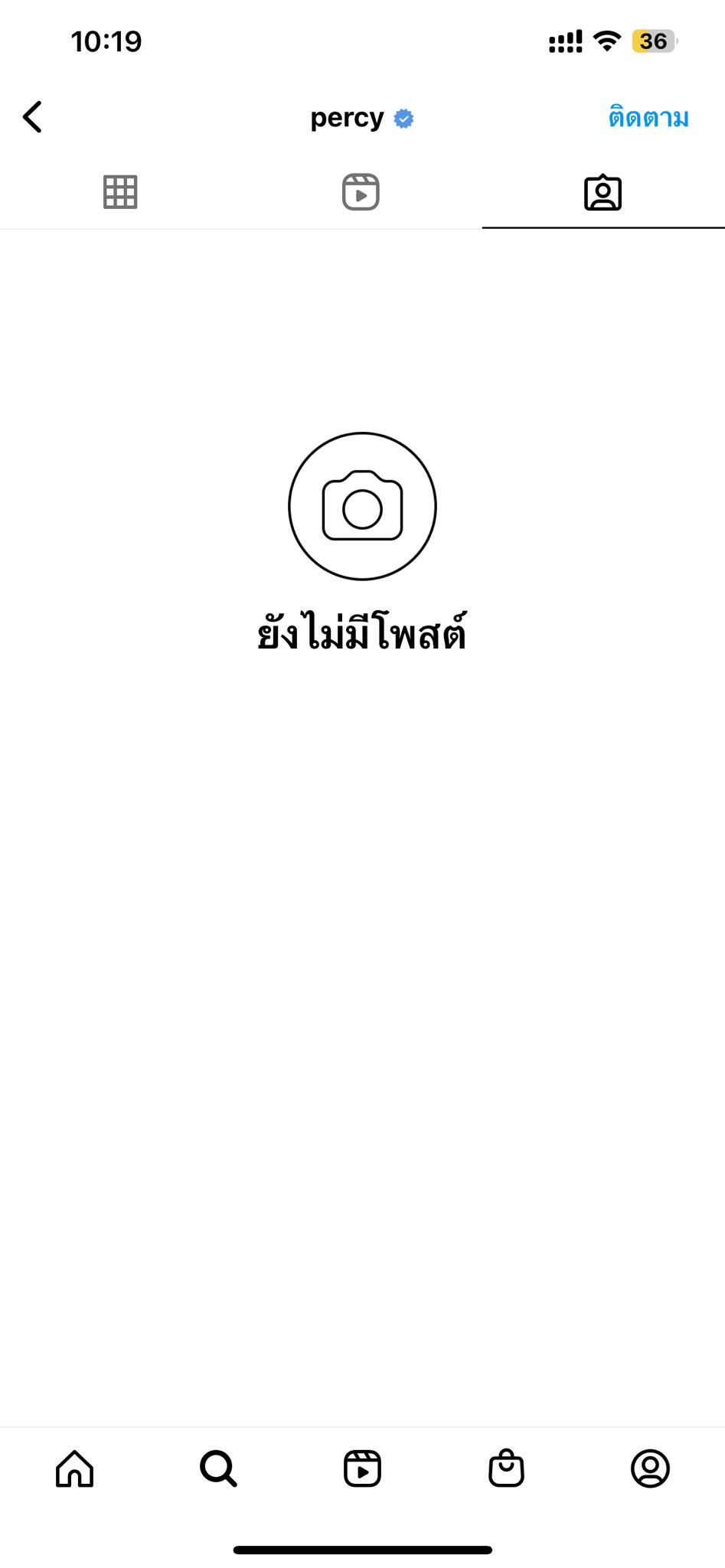Open Shop bag in the bottom navigation
The width and height of the screenshot is (725, 1568).
506,1468
